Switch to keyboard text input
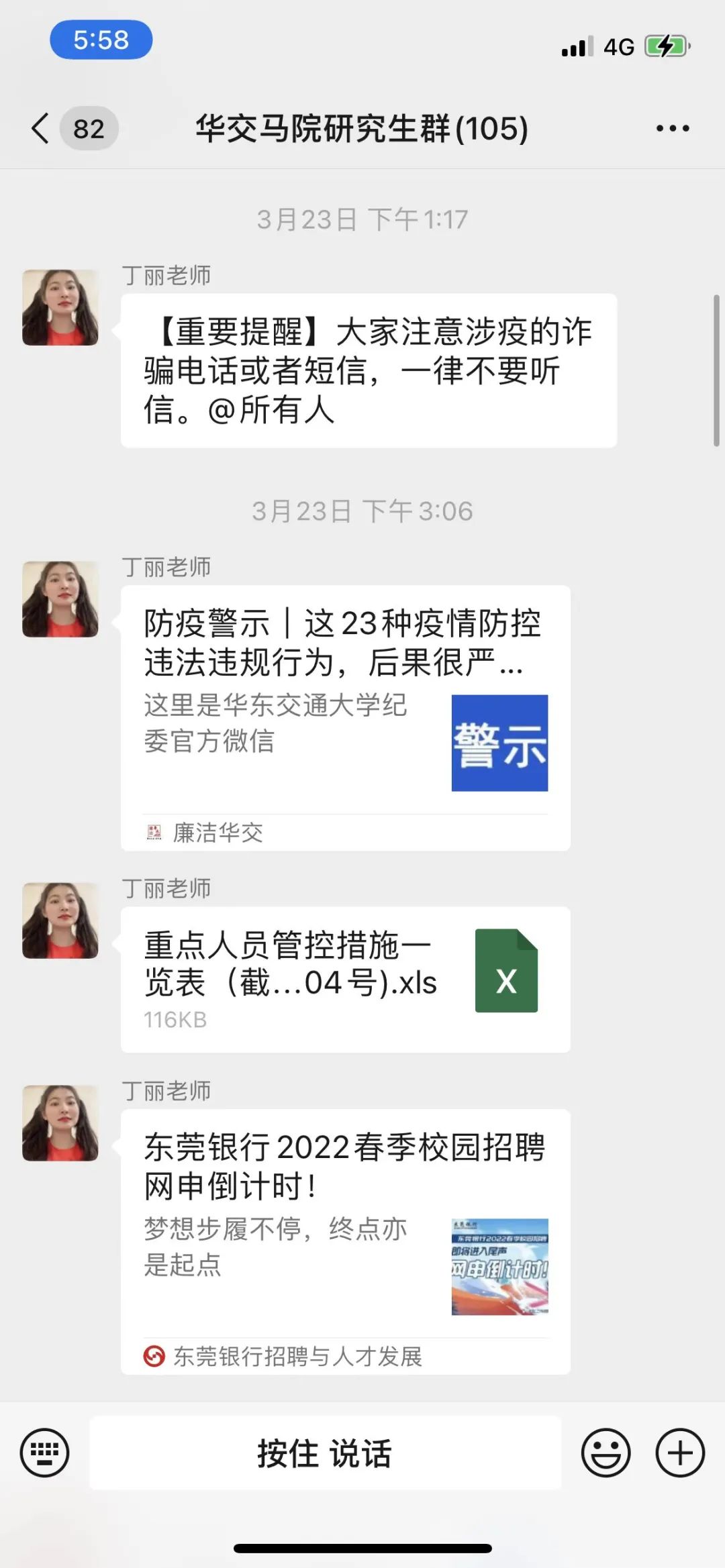 [44, 1453]
